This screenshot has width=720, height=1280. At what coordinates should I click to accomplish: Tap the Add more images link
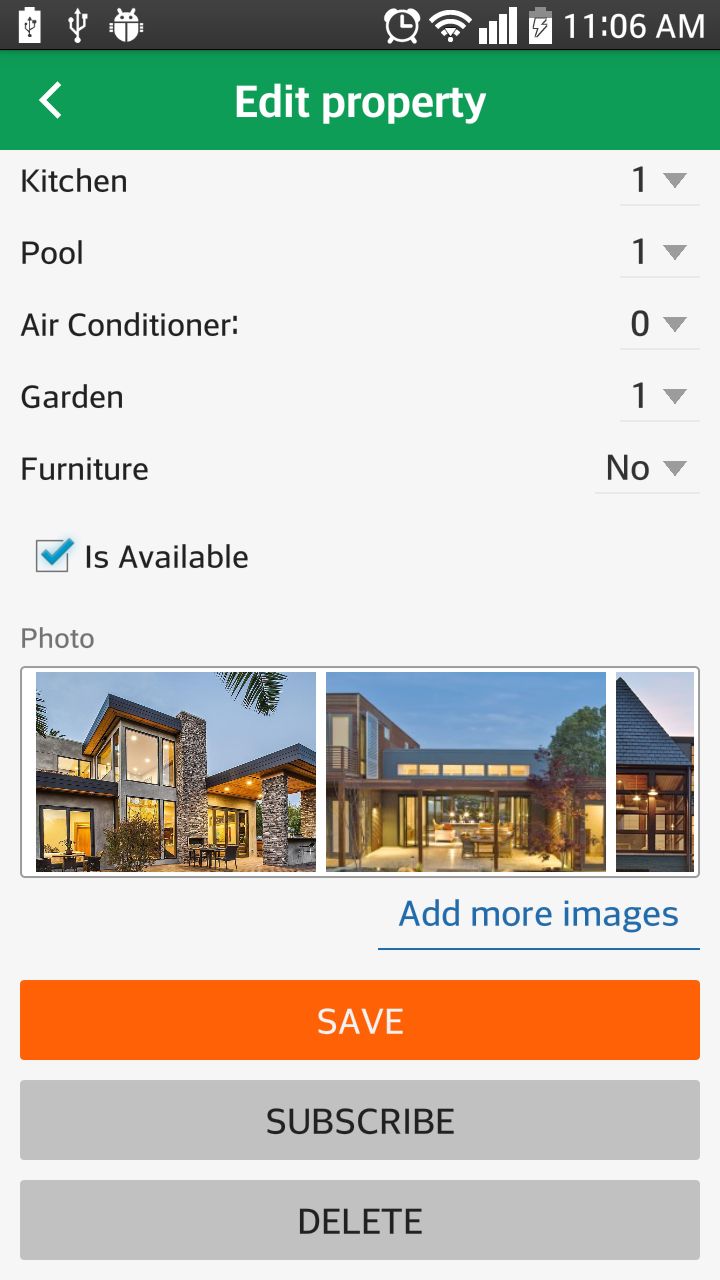[538, 914]
